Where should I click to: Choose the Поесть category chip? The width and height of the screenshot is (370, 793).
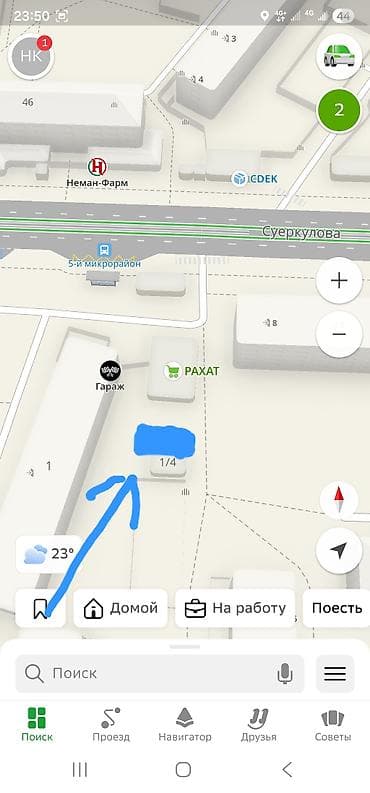pos(337,608)
